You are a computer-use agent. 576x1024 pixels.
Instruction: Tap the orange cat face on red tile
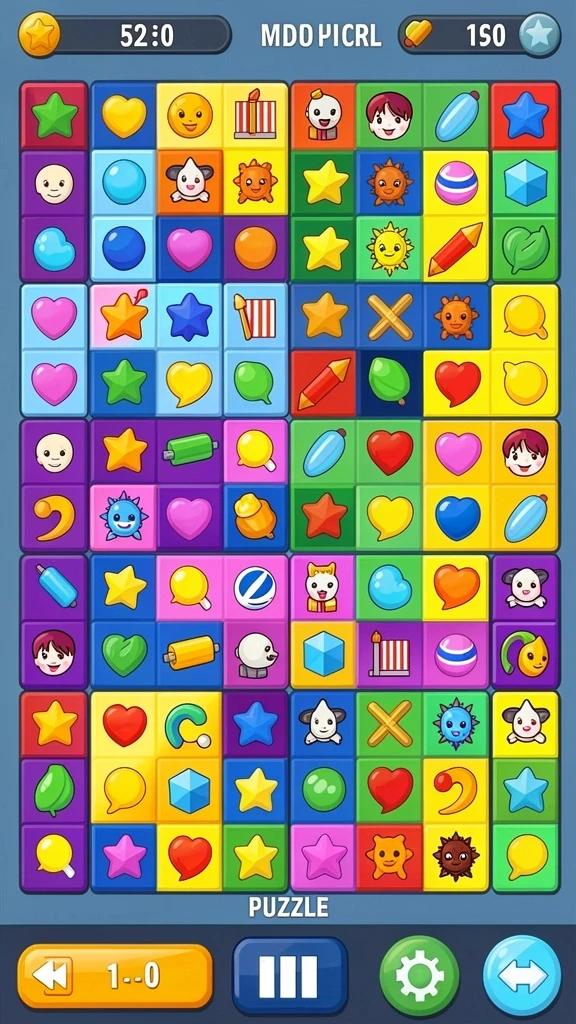pos(390,857)
